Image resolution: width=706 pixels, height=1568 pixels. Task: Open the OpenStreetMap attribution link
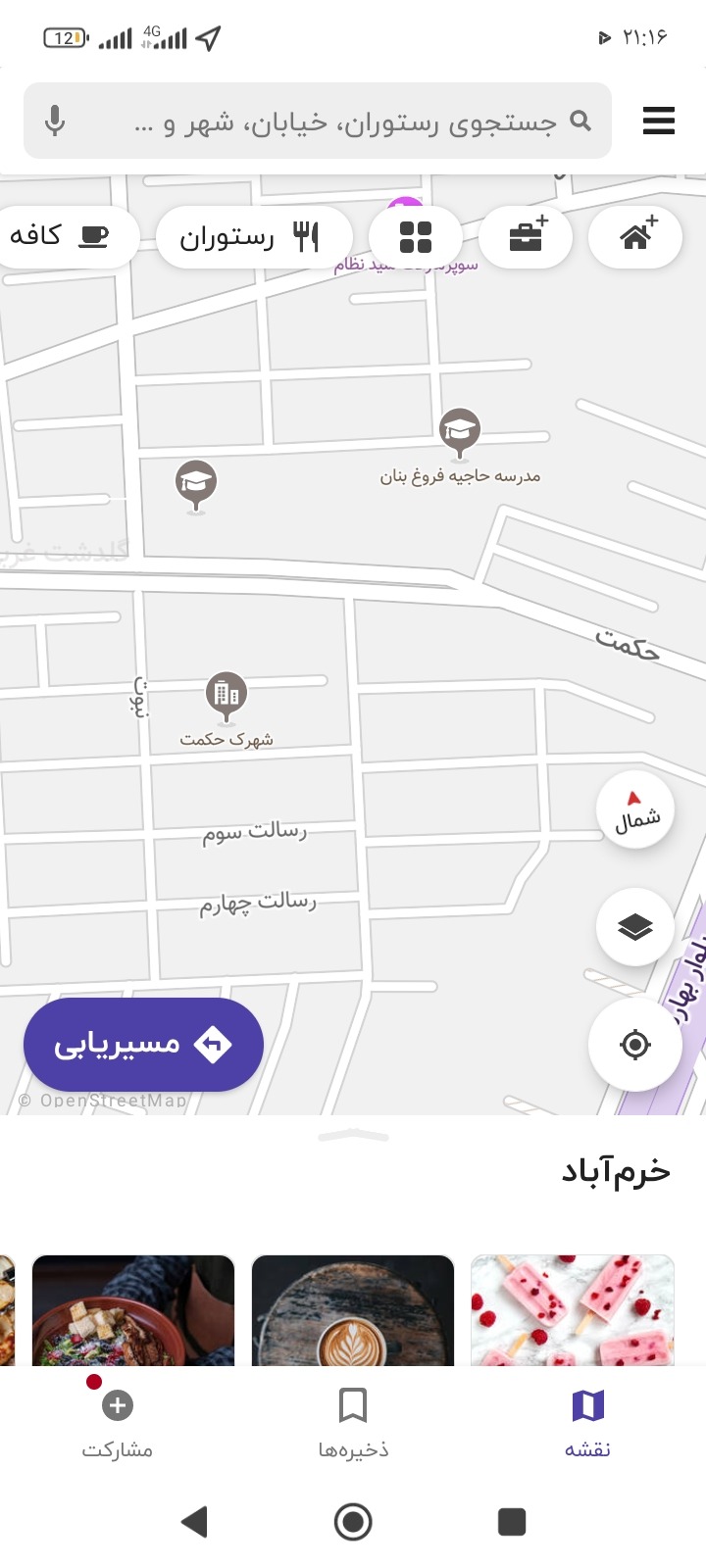[103, 1102]
